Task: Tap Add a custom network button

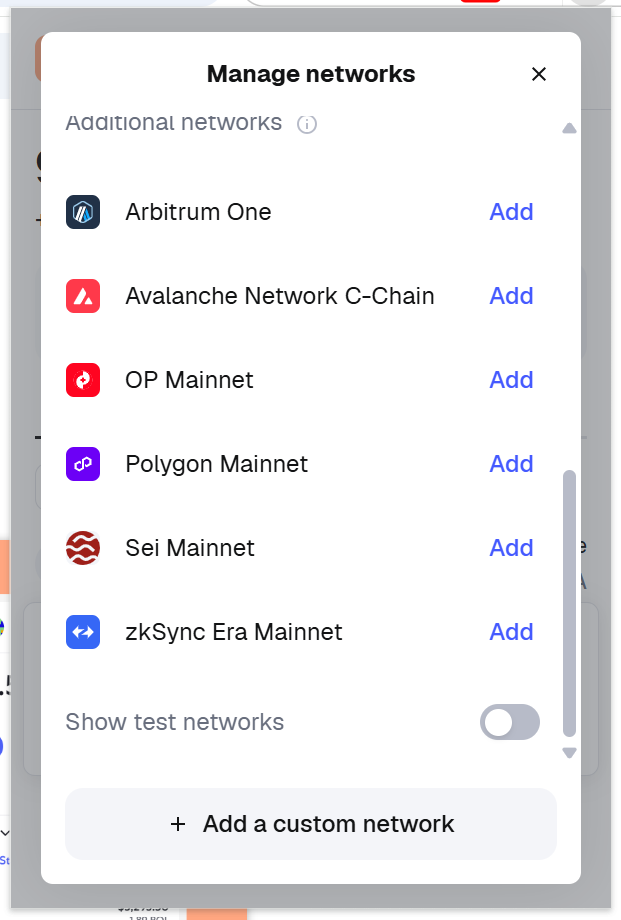Action: pyautogui.click(x=311, y=824)
